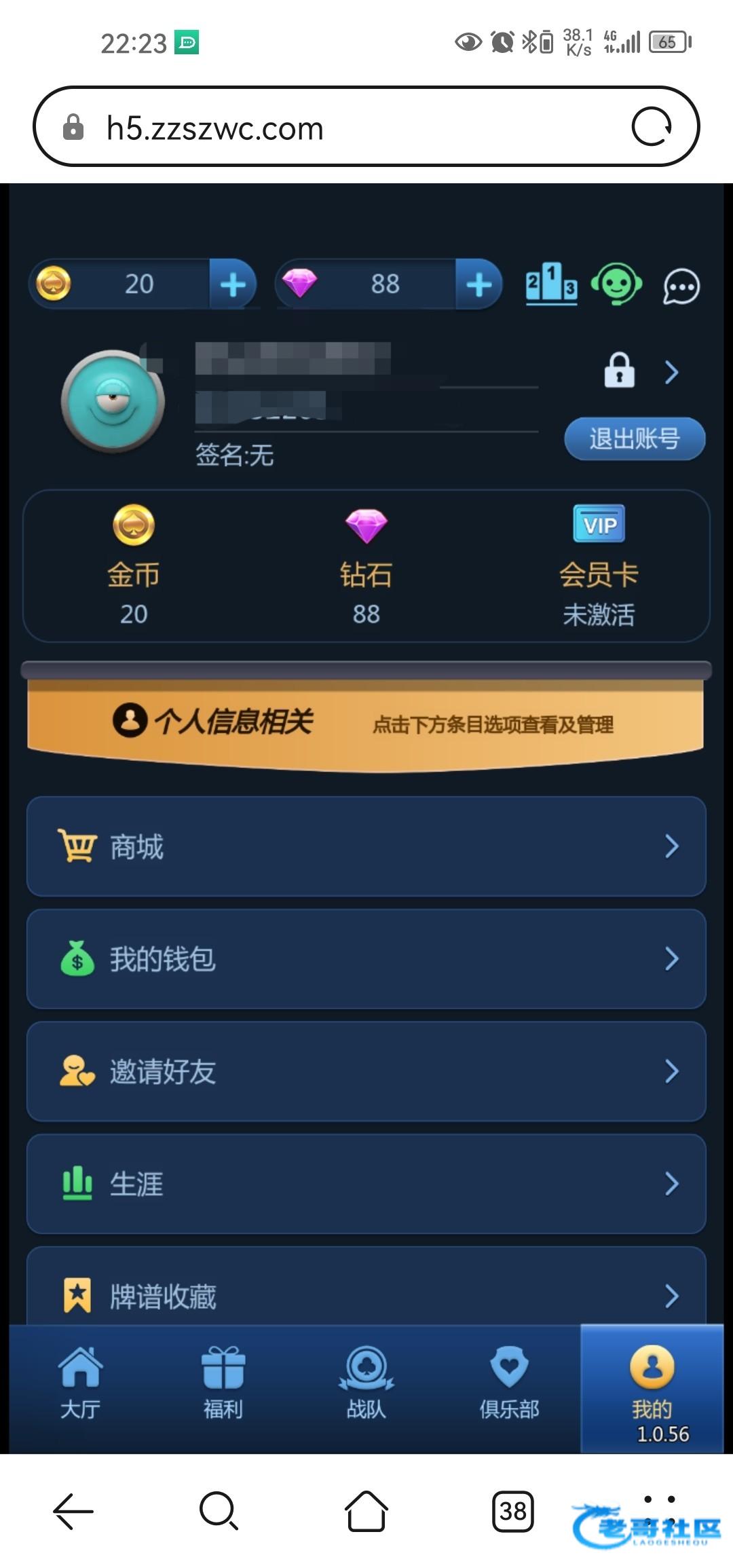Viewport: 733px width, 1568px height.
Task: Open the messages chat bubble icon
Action: pyautogui.click(x=681, y=286)
